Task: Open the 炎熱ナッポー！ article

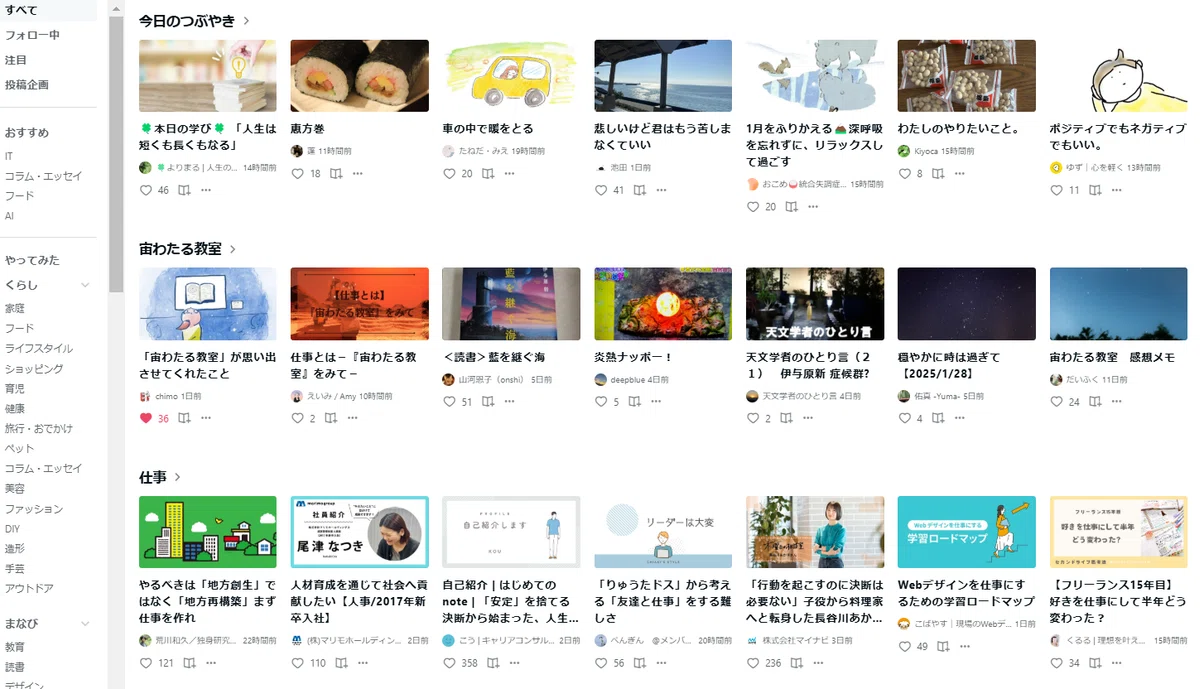Action: coord(633,357)
